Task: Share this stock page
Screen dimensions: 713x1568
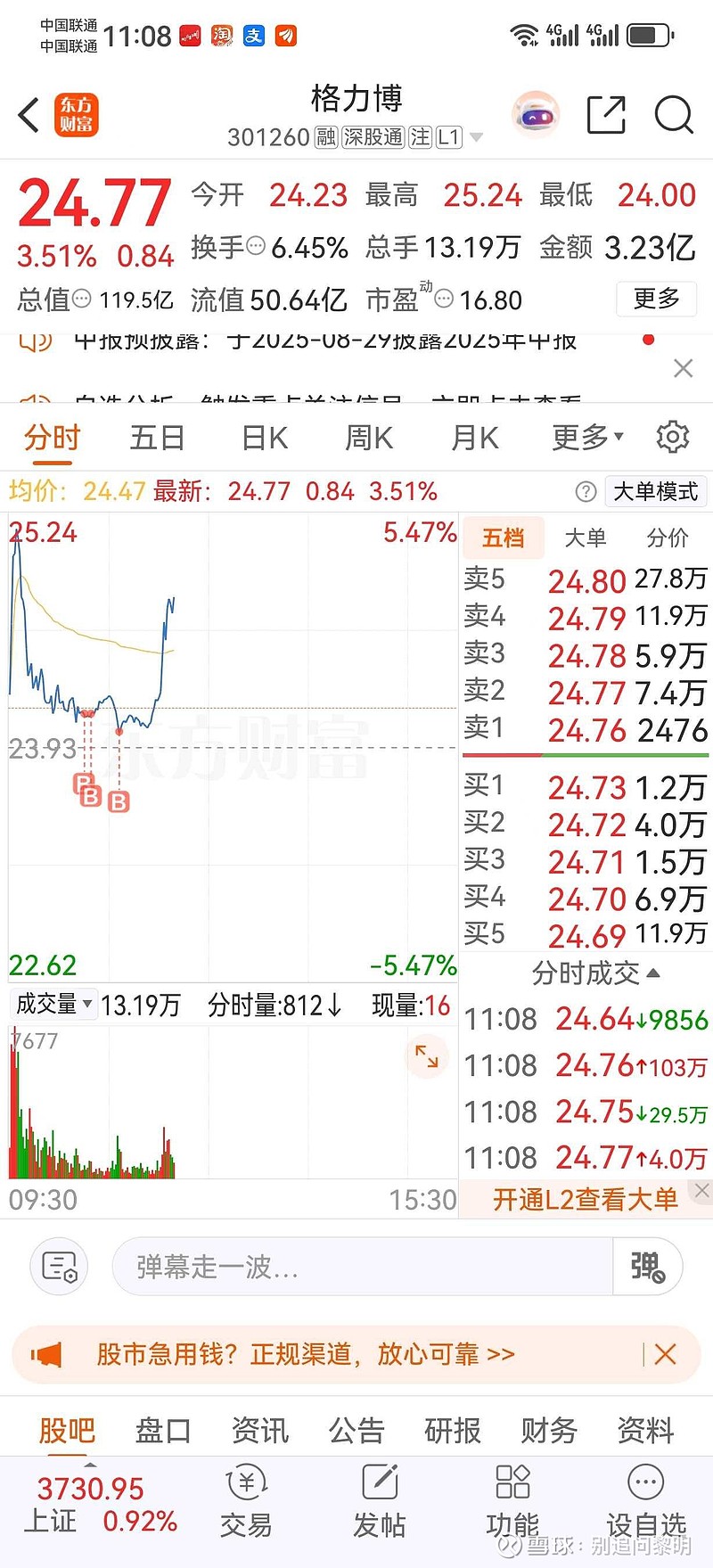Action: (x=606, y=114)
